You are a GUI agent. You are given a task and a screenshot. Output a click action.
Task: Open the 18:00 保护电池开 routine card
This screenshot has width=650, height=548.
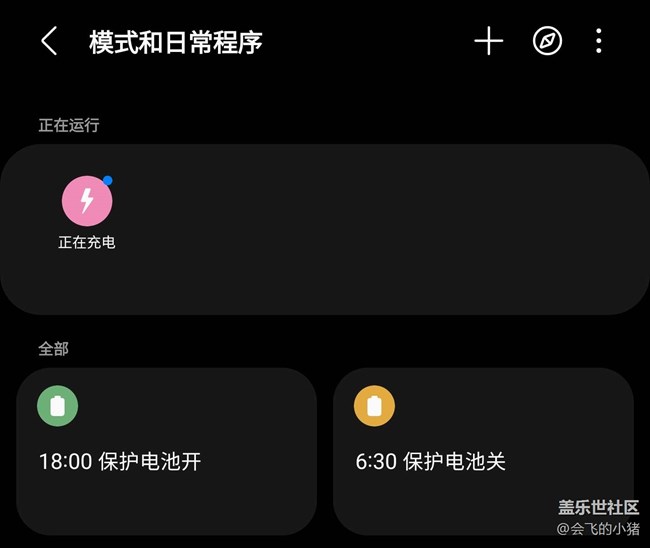click(166, 451)
